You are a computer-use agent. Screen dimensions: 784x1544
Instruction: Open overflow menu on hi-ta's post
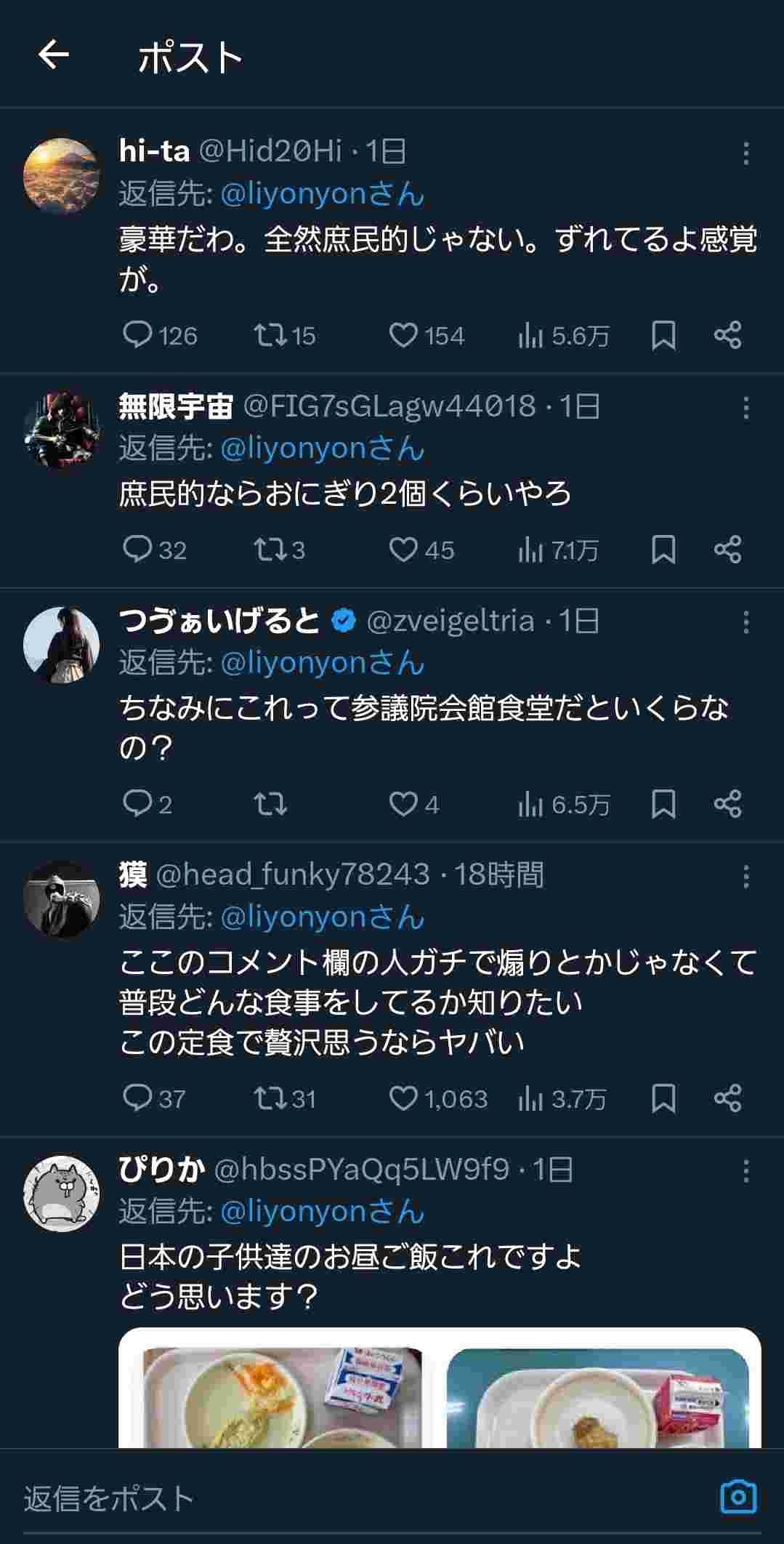tap(745, 153)
